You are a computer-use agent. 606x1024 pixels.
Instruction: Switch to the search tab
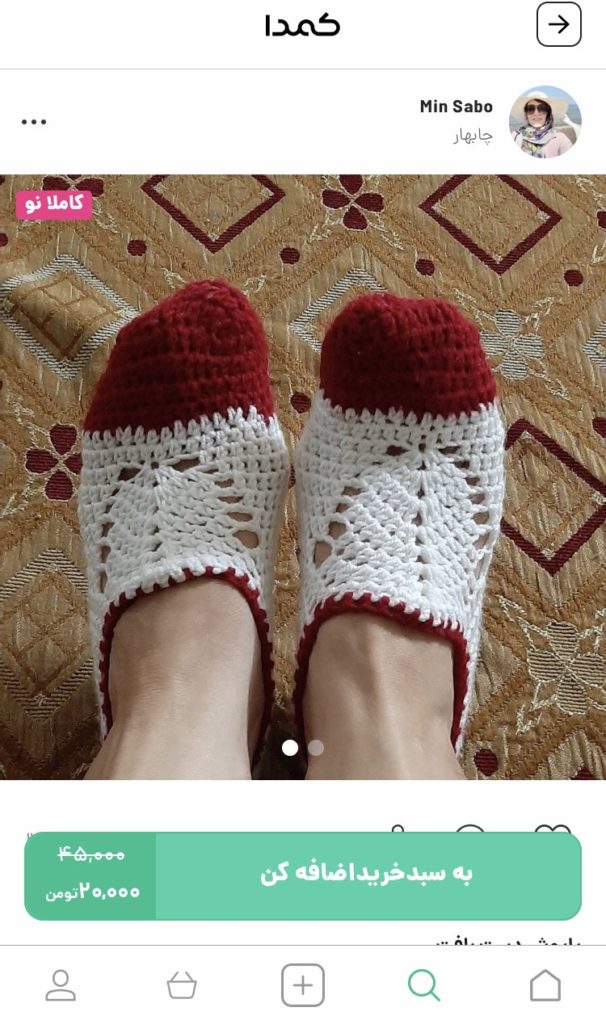(424, 985)
